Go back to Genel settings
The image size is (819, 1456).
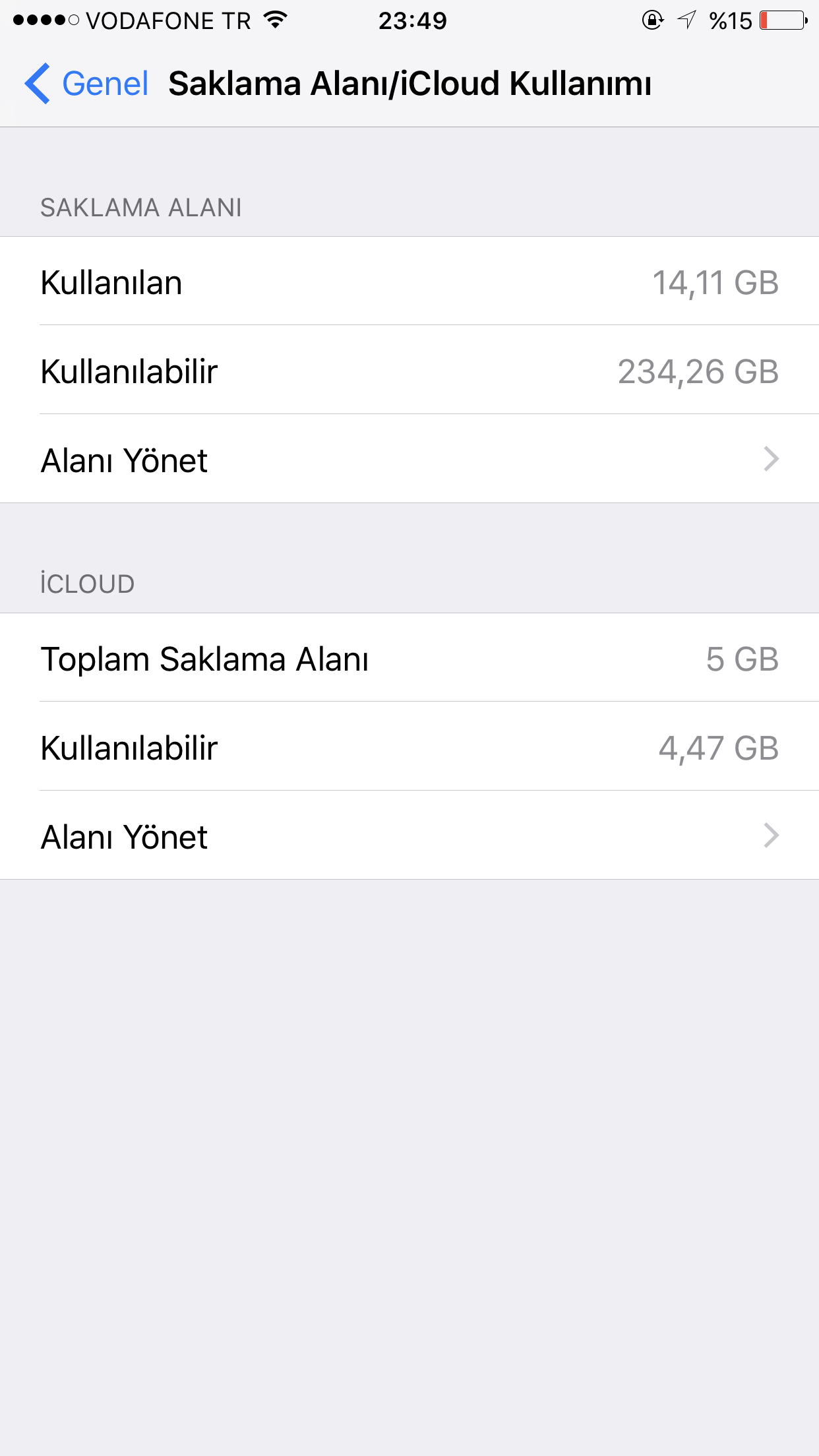click(87, 84)
